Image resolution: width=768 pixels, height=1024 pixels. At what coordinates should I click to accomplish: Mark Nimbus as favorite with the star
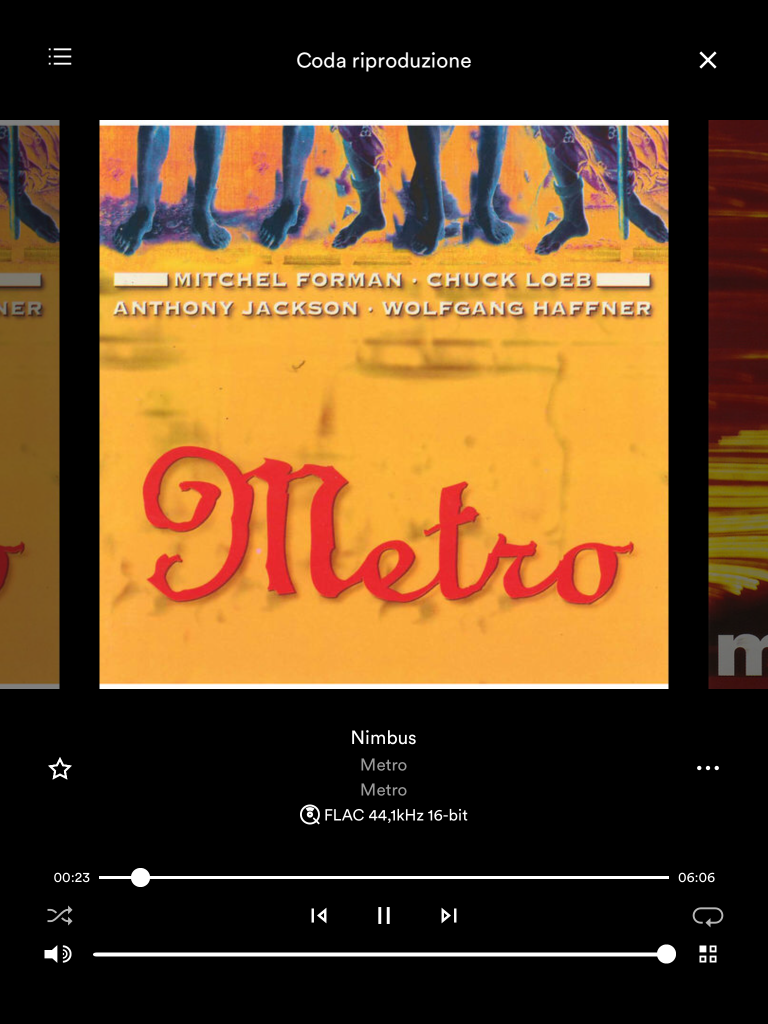click(x=60, y=768)
